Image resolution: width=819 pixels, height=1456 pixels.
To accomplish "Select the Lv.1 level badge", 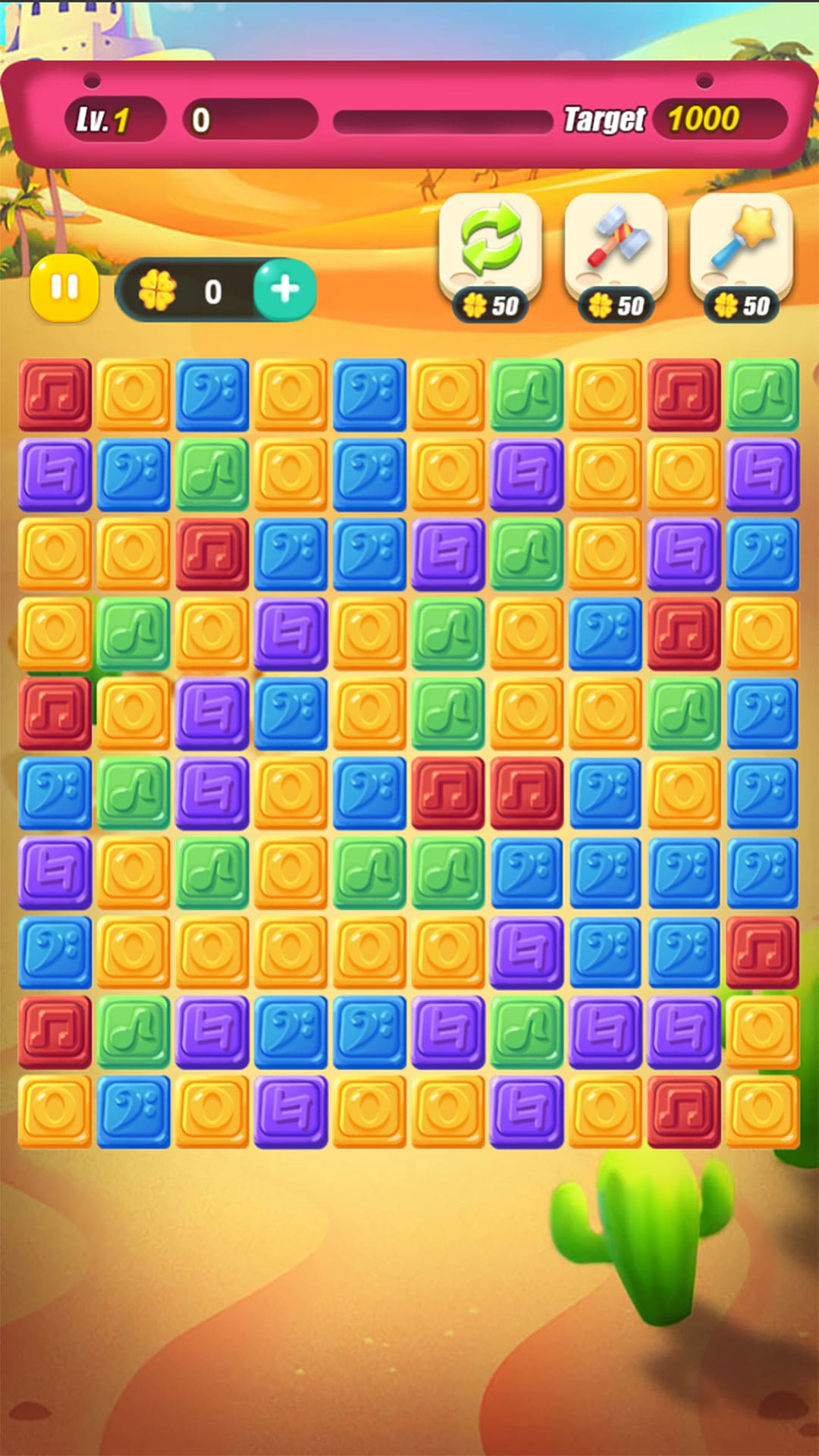I will pyautogui.click(x=112, y=118).
